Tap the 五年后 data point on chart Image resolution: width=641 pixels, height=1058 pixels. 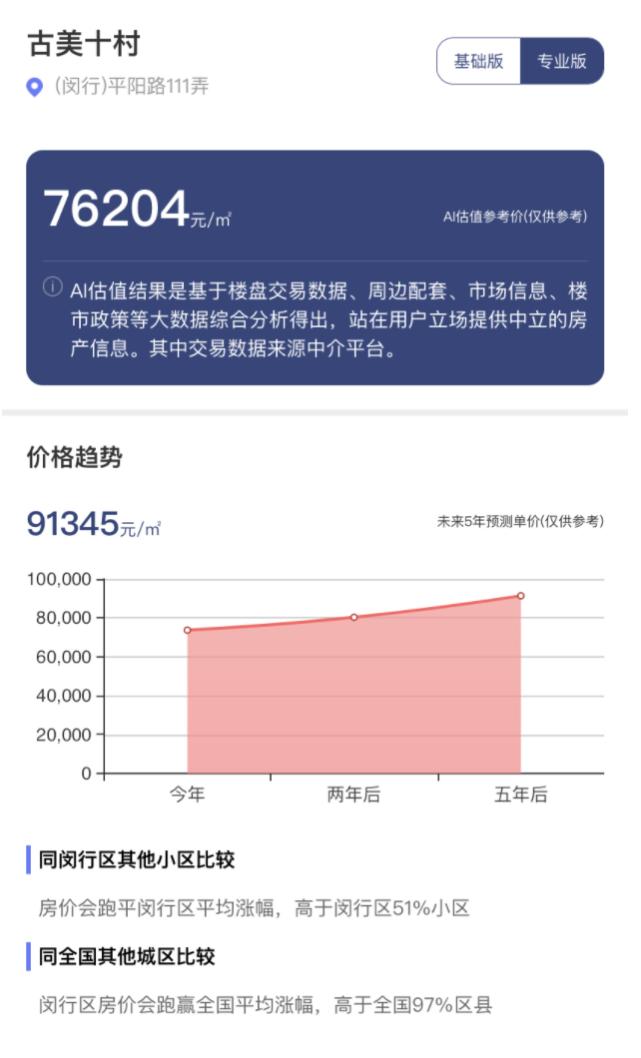pyautogui.click(x=520, y=596)
